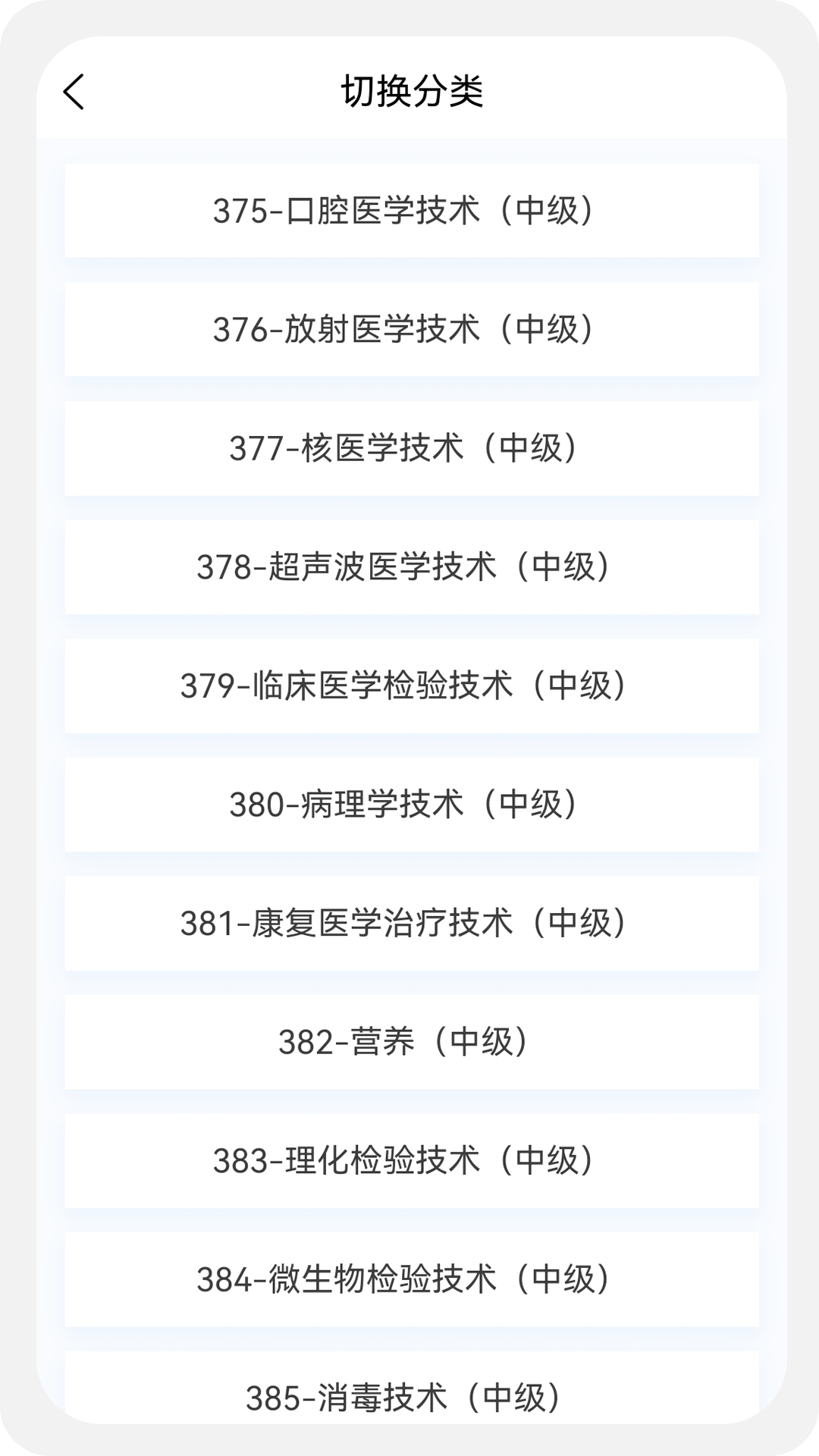Select the clinical laboratory category 379

coord(409,686)
